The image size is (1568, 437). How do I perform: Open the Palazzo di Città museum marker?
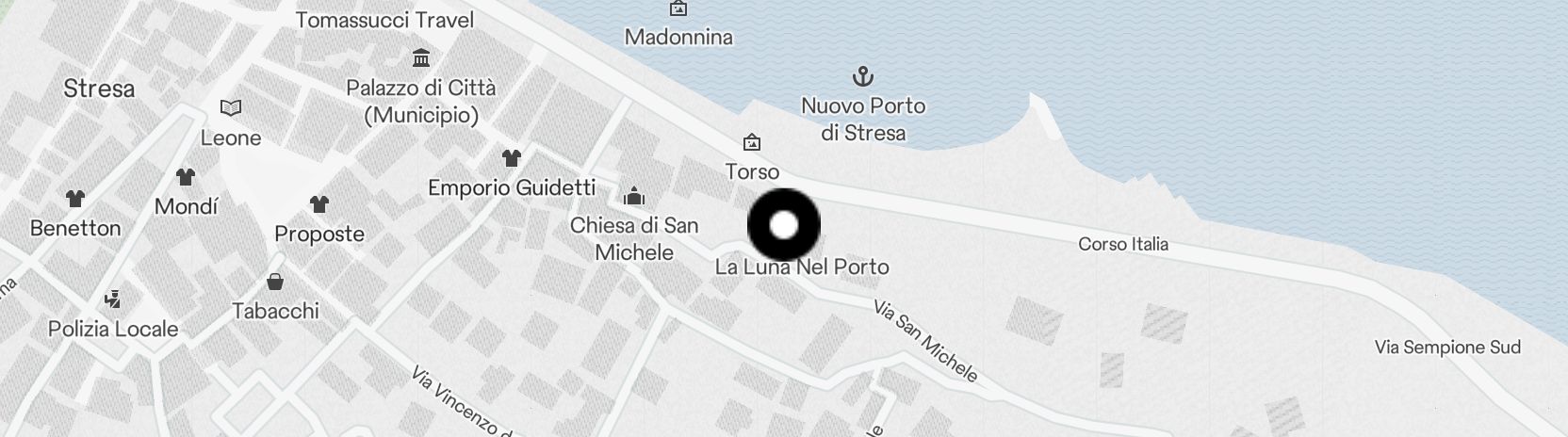coord(421,58)
